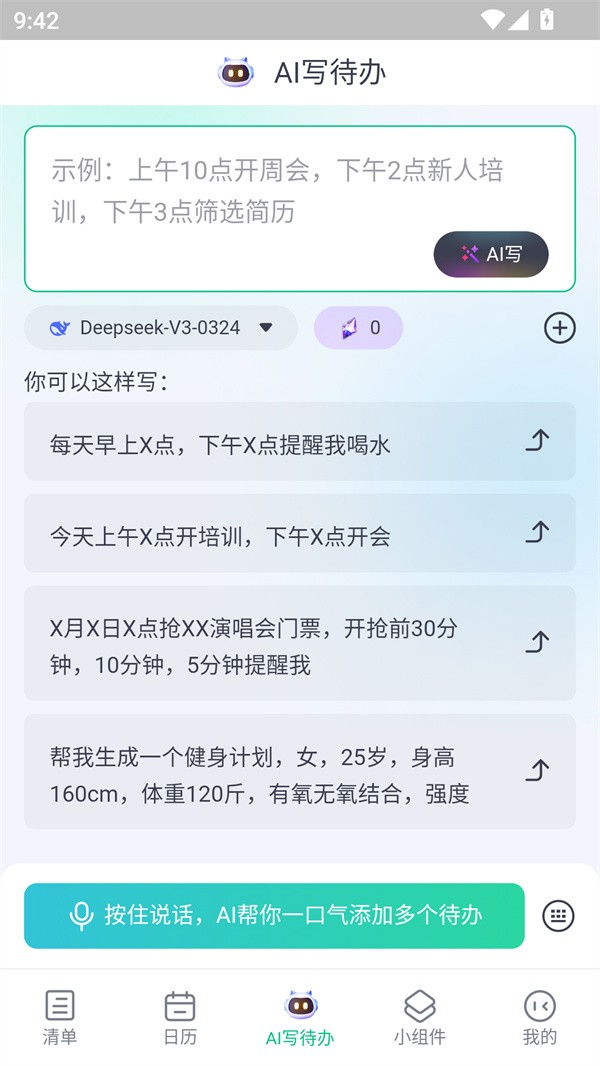Image resolution: width=600 pixels, height=1066 pixels.
Task: Open the Deepseek-V3-0324 model dropdown
Action: click(x=161, y=328)
